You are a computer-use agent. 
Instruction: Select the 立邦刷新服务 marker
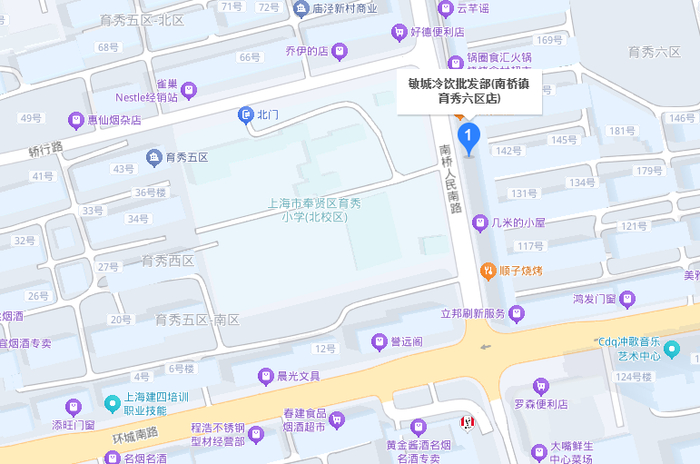(517, 314)
